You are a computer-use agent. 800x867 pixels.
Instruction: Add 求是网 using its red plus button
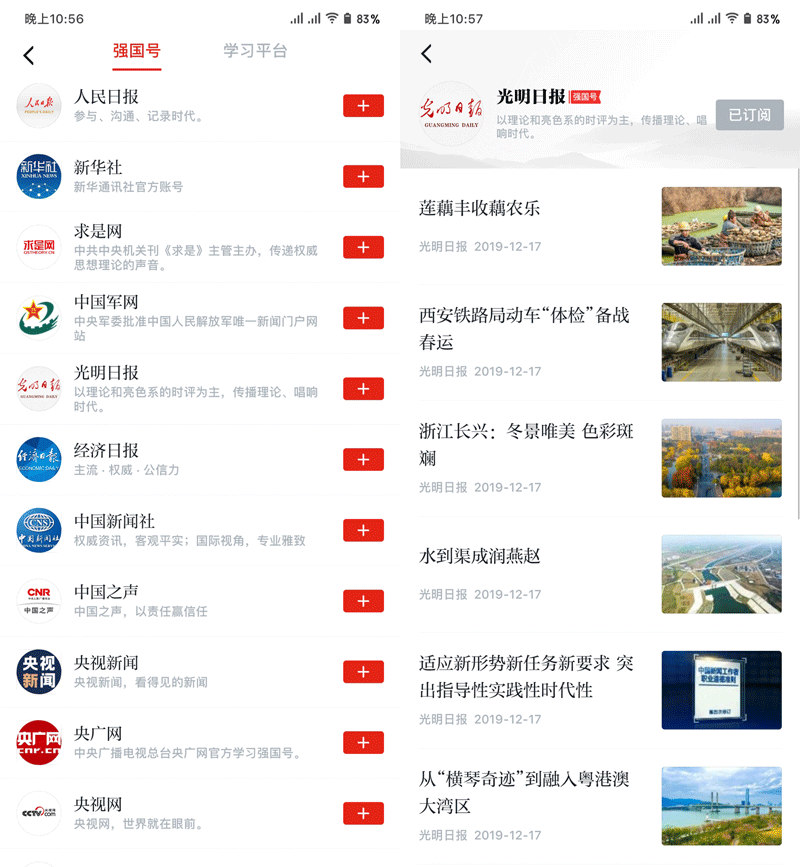[363, 247]
